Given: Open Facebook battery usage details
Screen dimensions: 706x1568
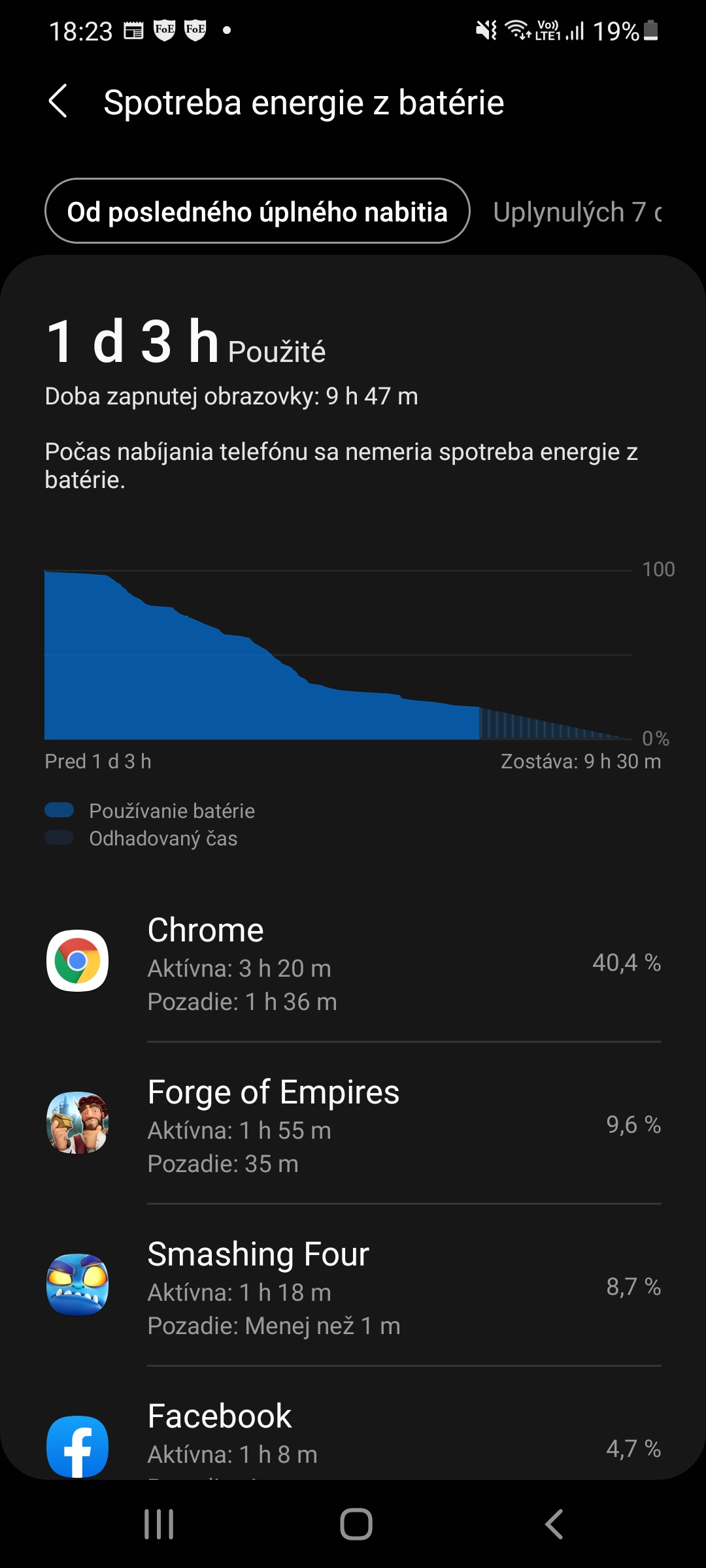Looking at the screenshot, I should [353, 1439].
